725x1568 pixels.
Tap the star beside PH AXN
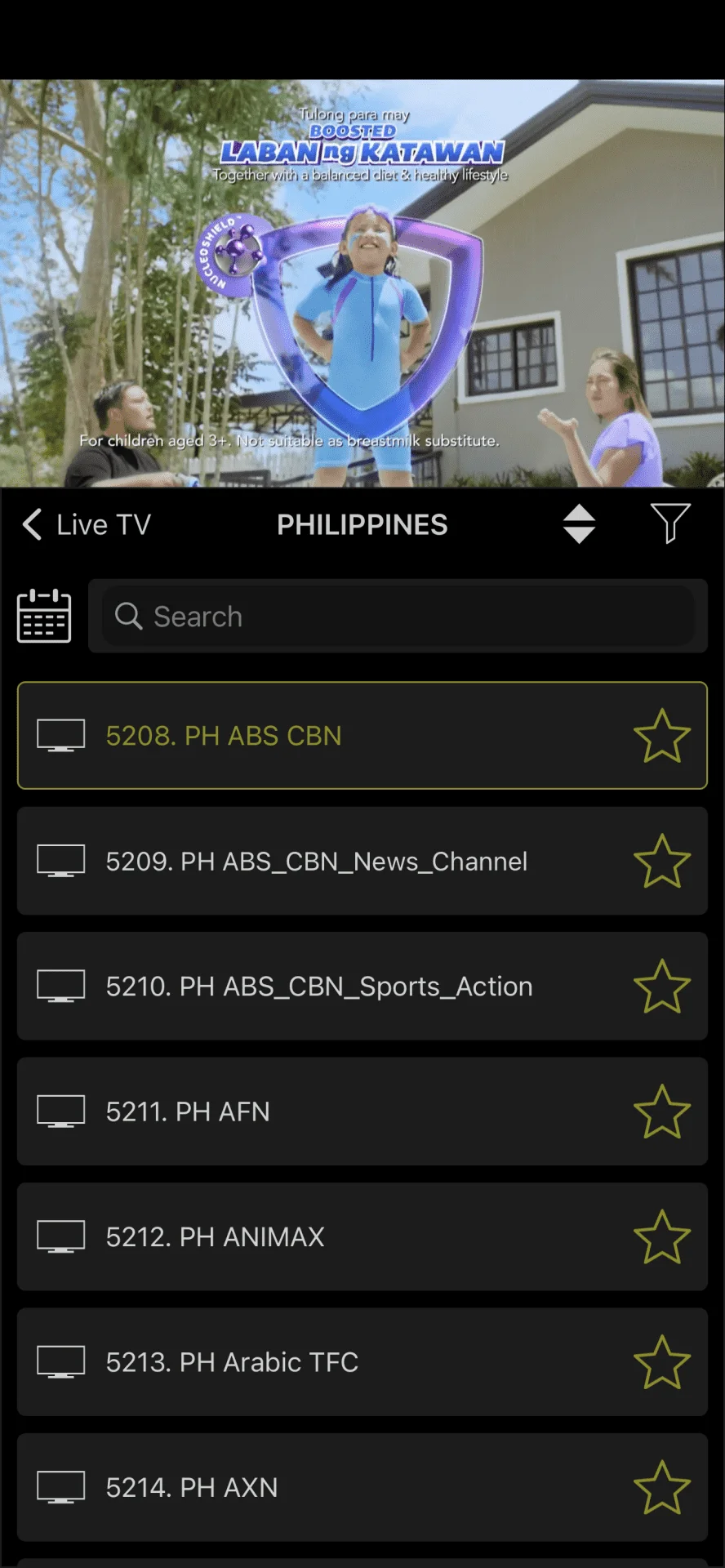662,1488
